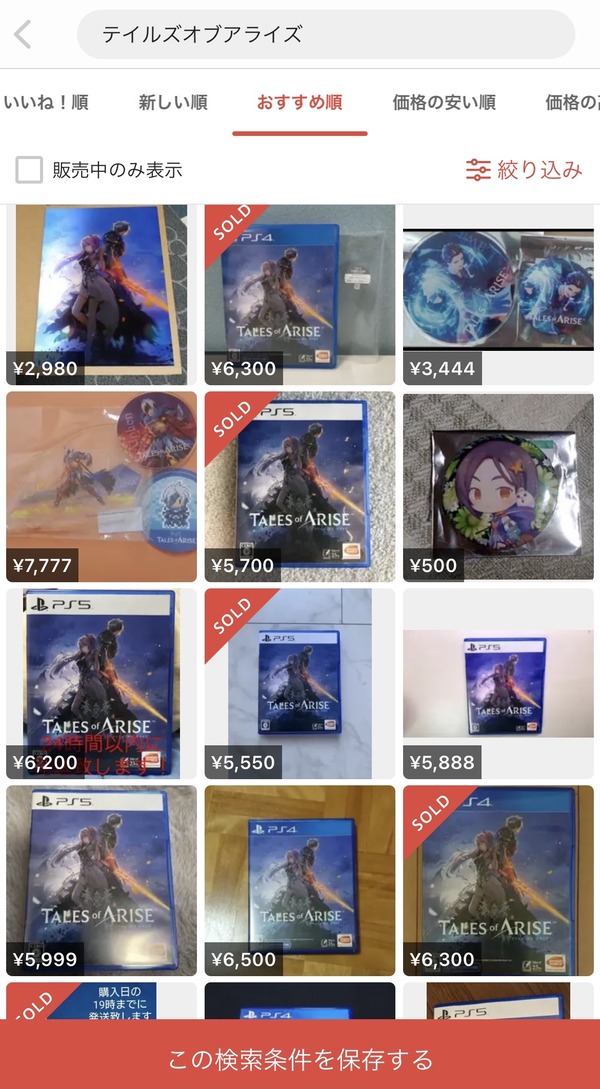Tap the テイルズオブアライズ search field
600x1089 pixels.
click(326, 34)
